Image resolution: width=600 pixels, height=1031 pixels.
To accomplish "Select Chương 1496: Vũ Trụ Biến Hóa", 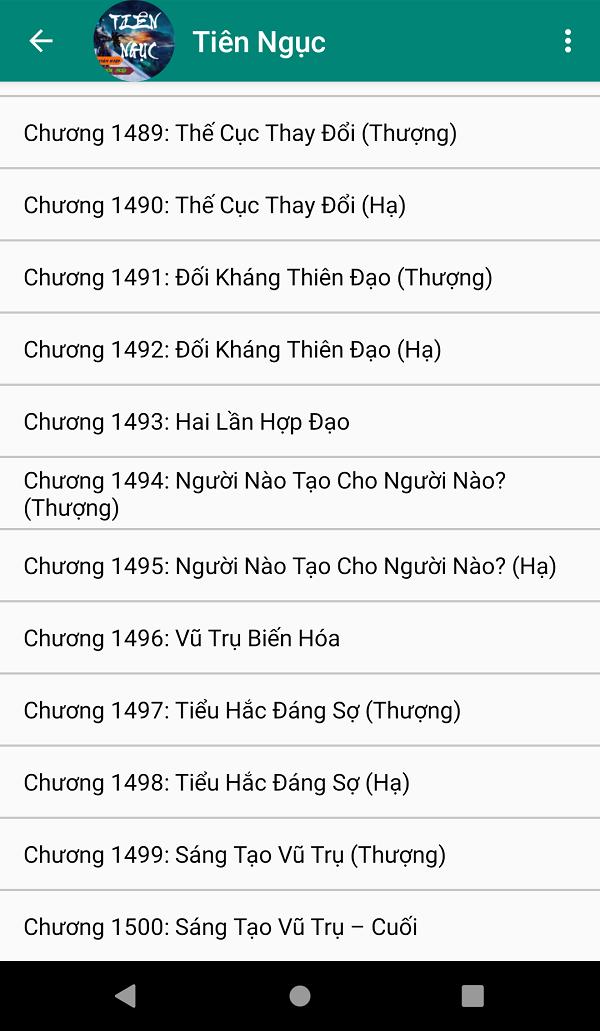I will (182, 638).
